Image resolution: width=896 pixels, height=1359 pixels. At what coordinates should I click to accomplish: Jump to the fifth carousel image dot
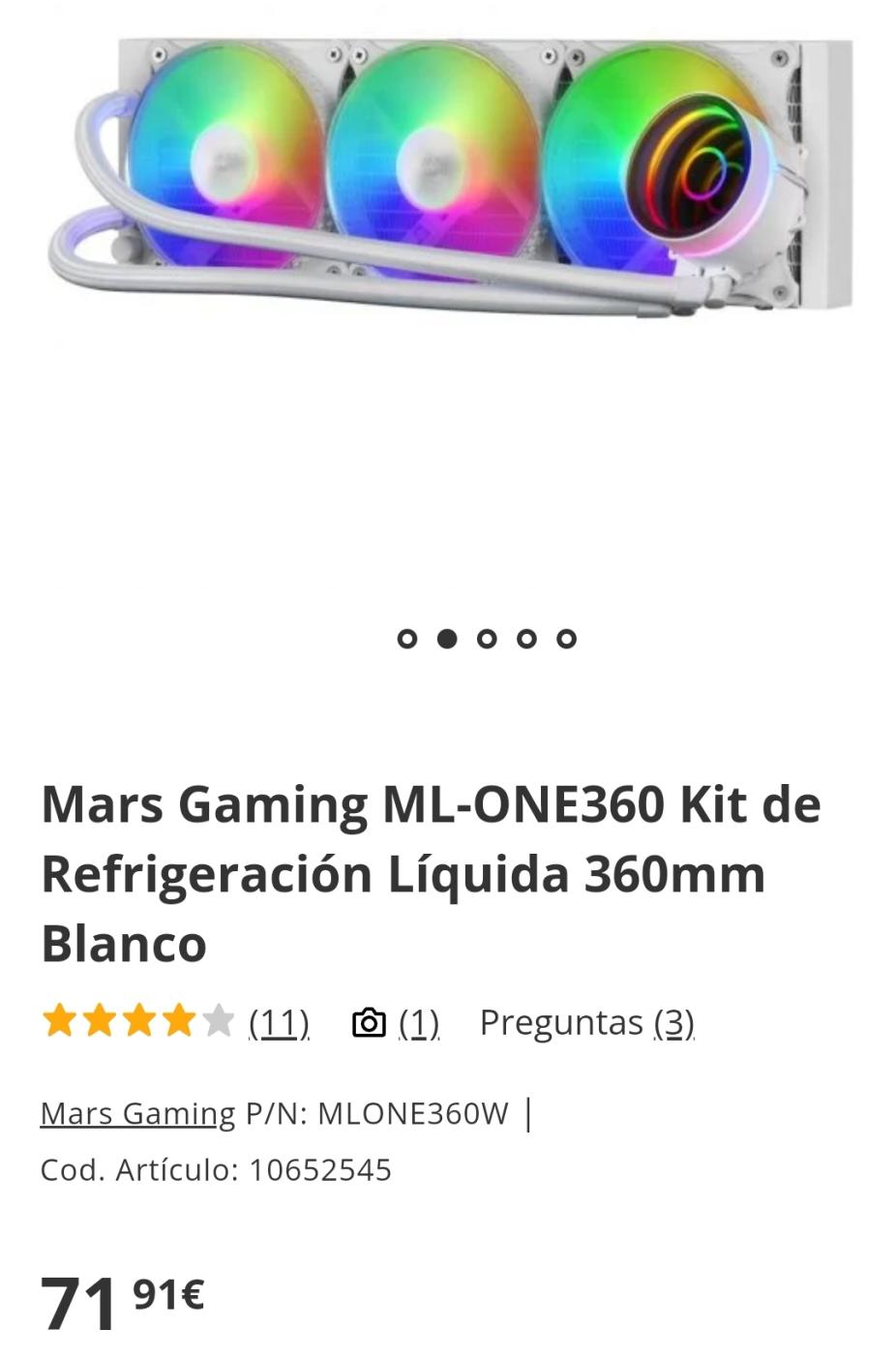point(567,639)
